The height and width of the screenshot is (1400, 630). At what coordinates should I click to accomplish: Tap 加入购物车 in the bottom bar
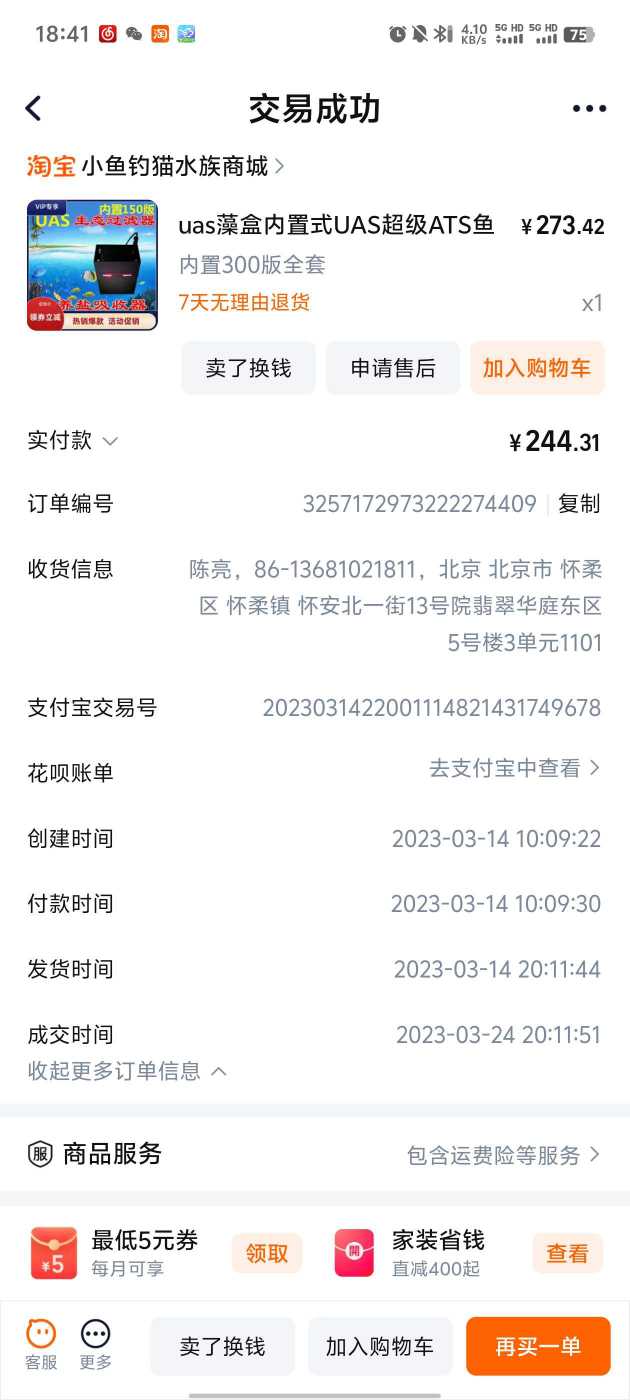click(380, 1346)
